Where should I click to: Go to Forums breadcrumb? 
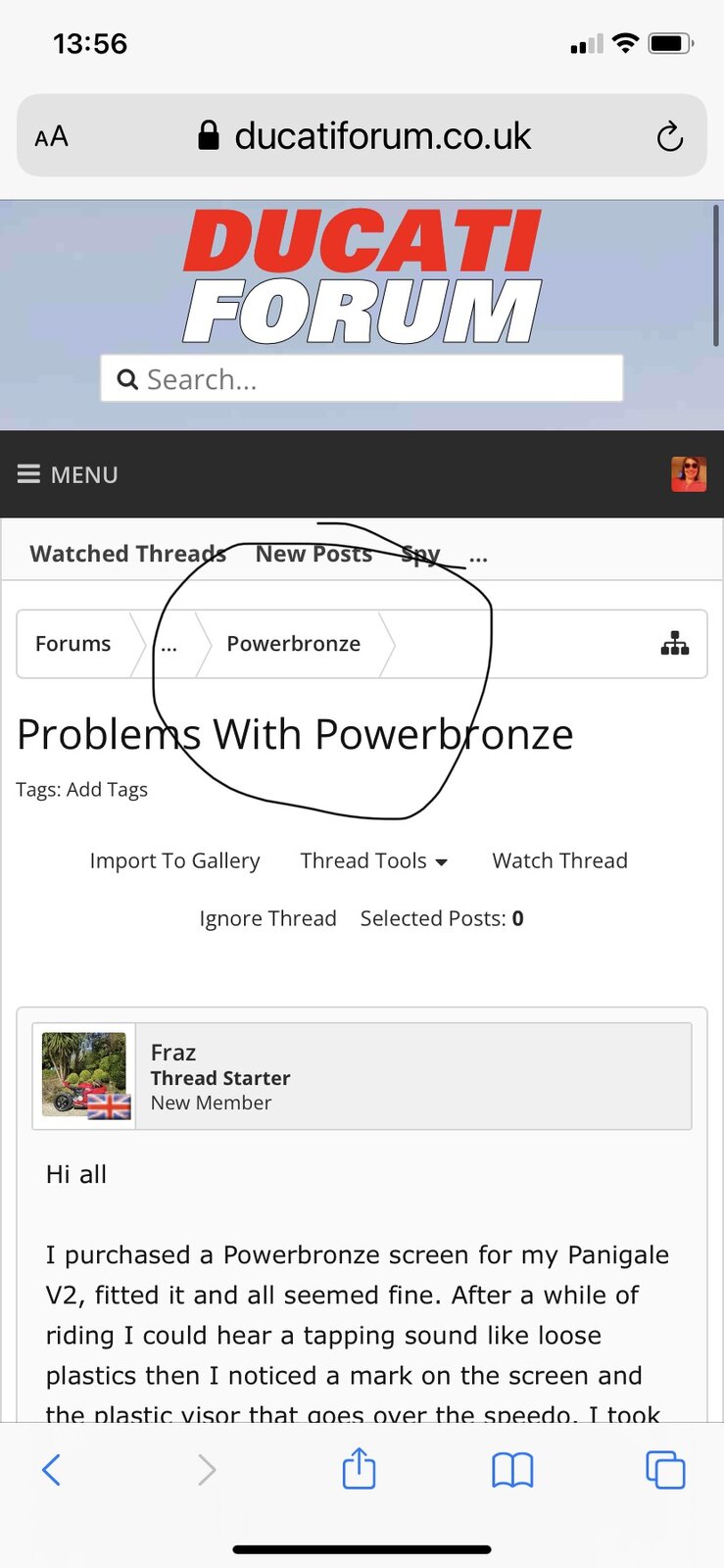coord(73,644)
